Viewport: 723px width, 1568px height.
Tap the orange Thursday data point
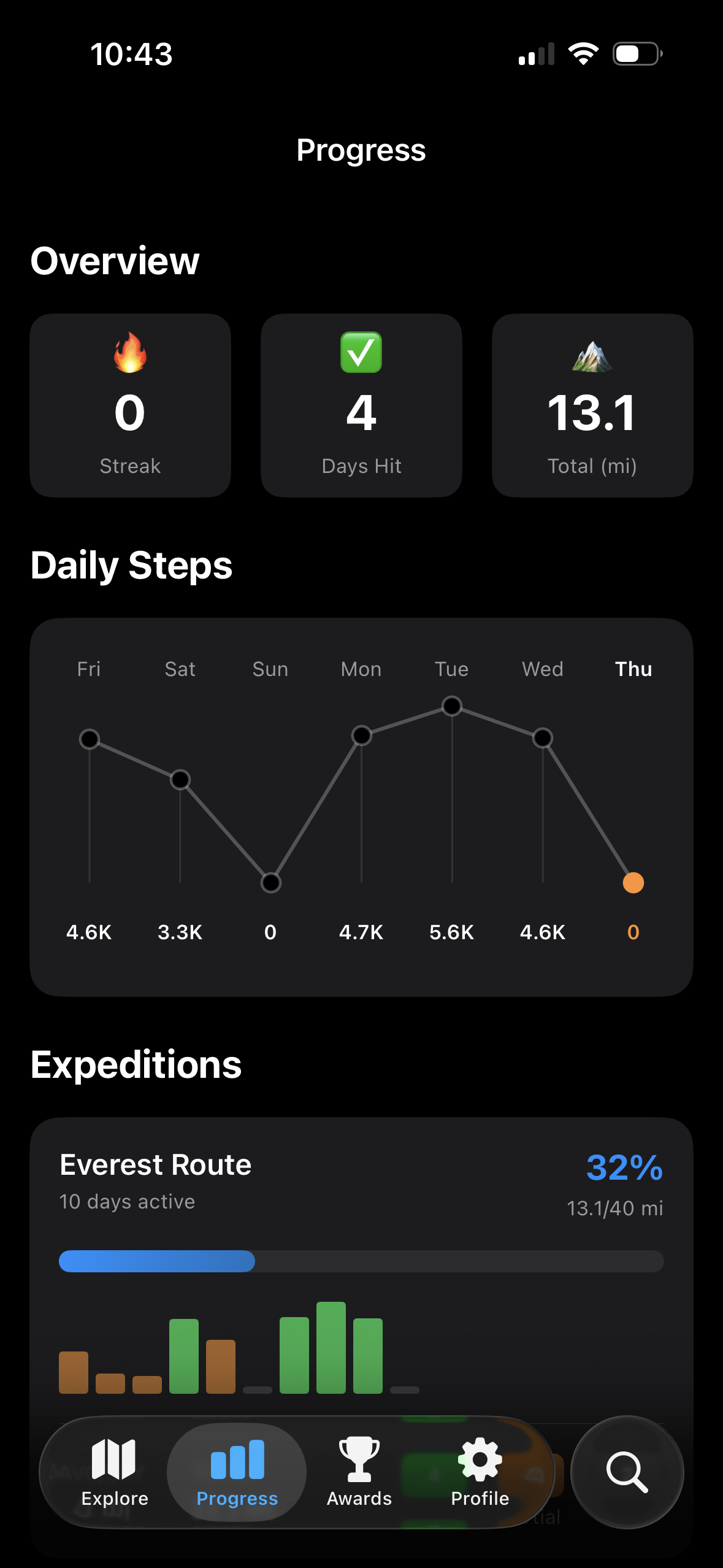point(633,882)
